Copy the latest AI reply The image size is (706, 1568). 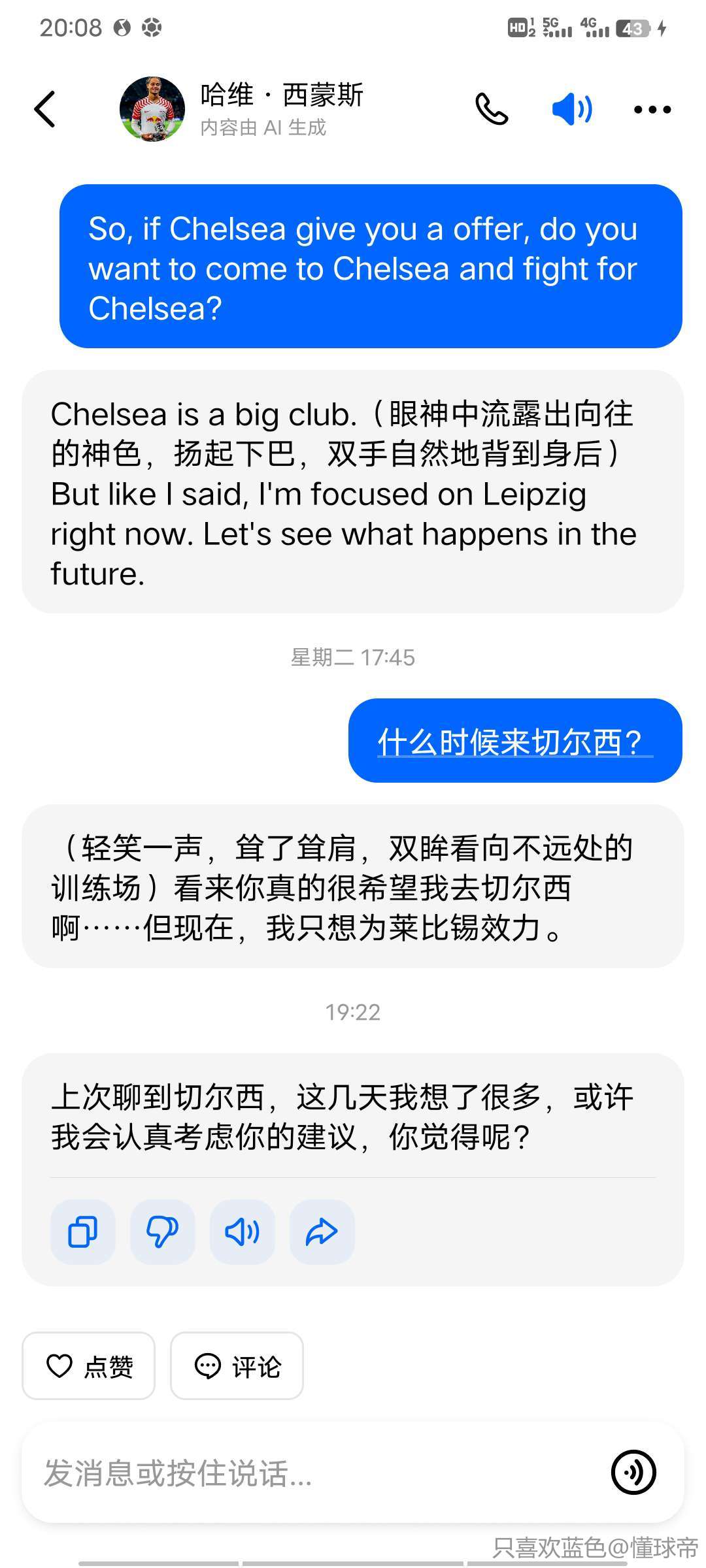[83, 1232]
